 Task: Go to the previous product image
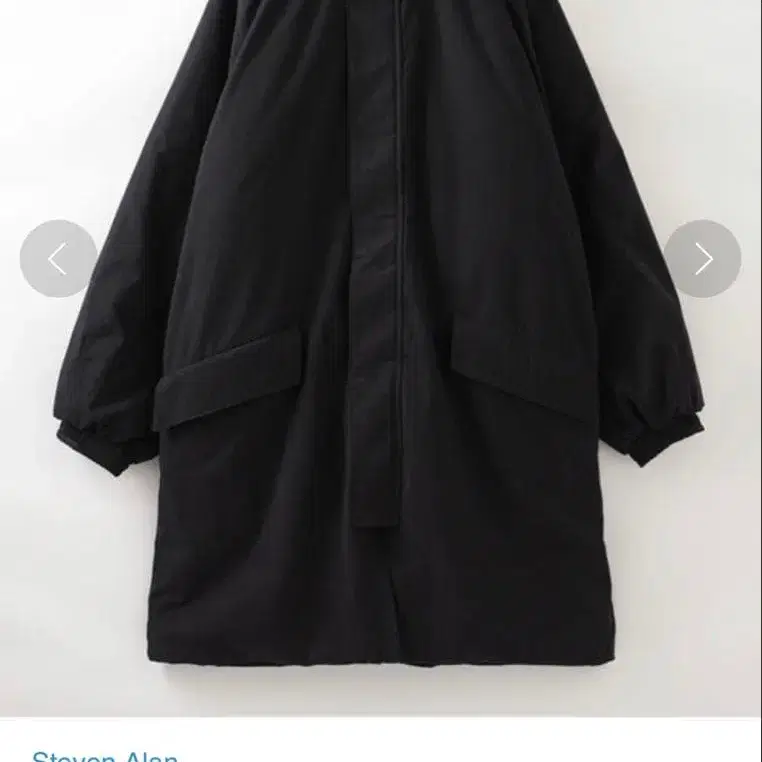(x=58, y=259)
